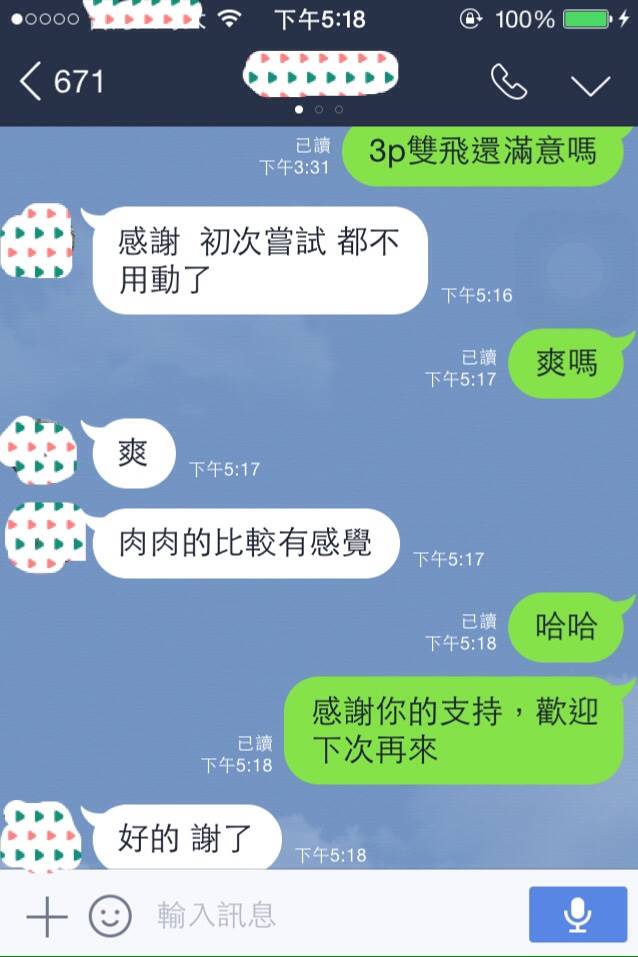Image resolution: width=638 pixels, height=957 pixels.
Task: Open the plus attachment menu
Action: pos(46,915)
